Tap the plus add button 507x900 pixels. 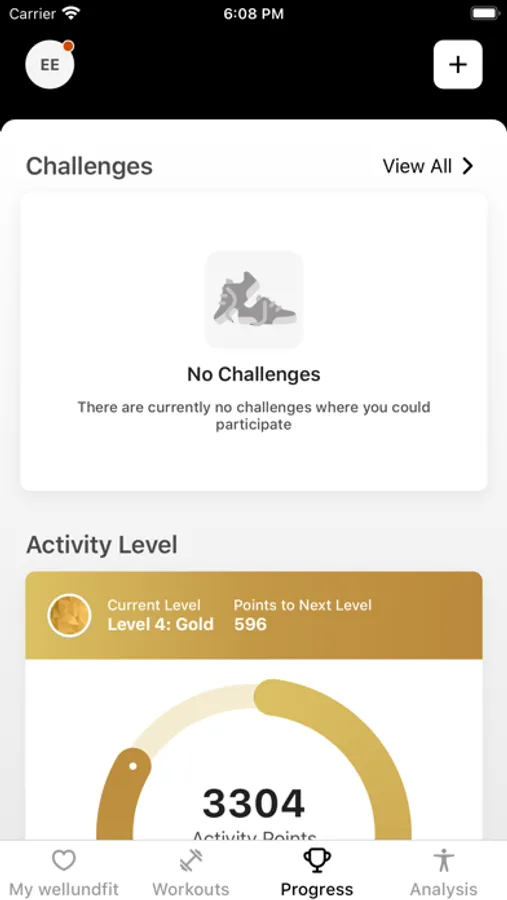[x=458, y=64]
